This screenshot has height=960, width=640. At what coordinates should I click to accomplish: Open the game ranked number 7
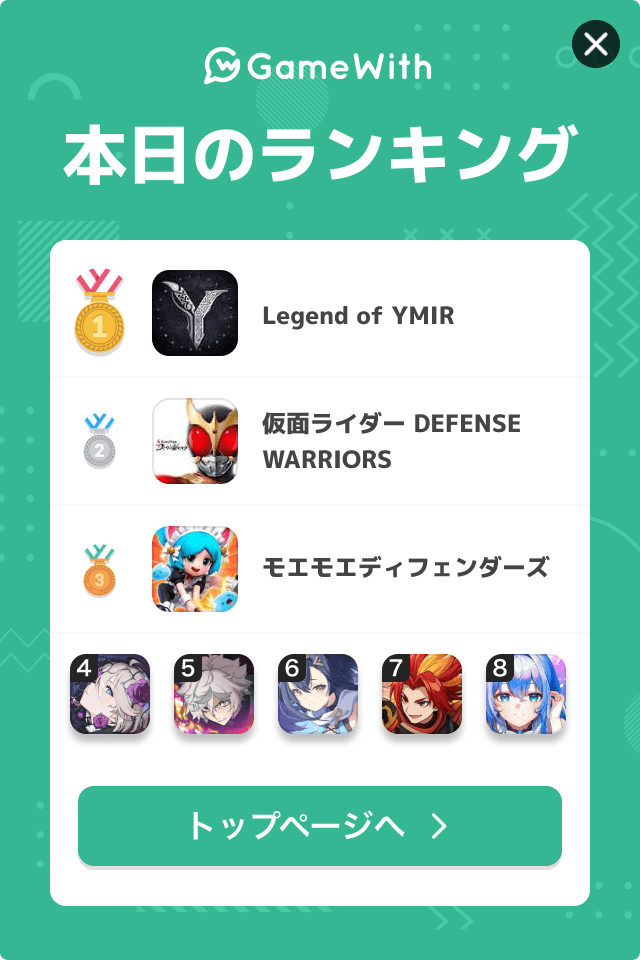(422, 694)
